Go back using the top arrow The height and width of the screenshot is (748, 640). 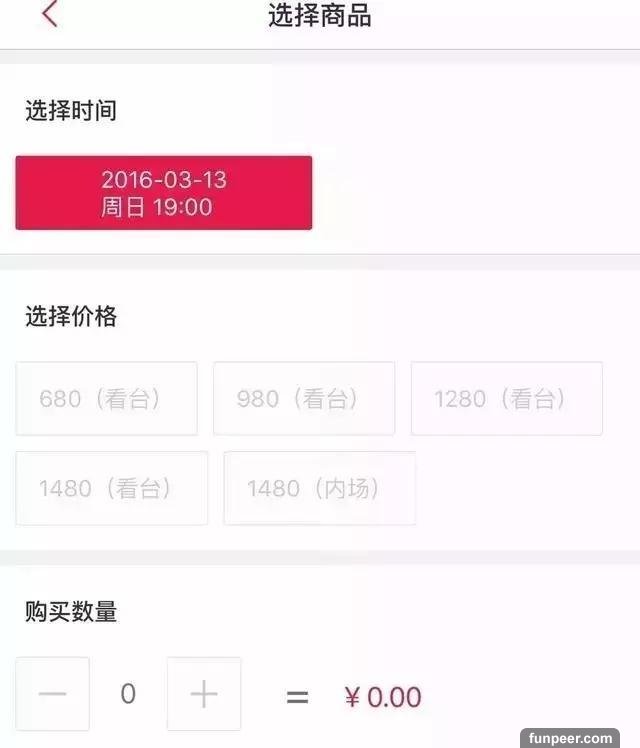coord(50,15)
